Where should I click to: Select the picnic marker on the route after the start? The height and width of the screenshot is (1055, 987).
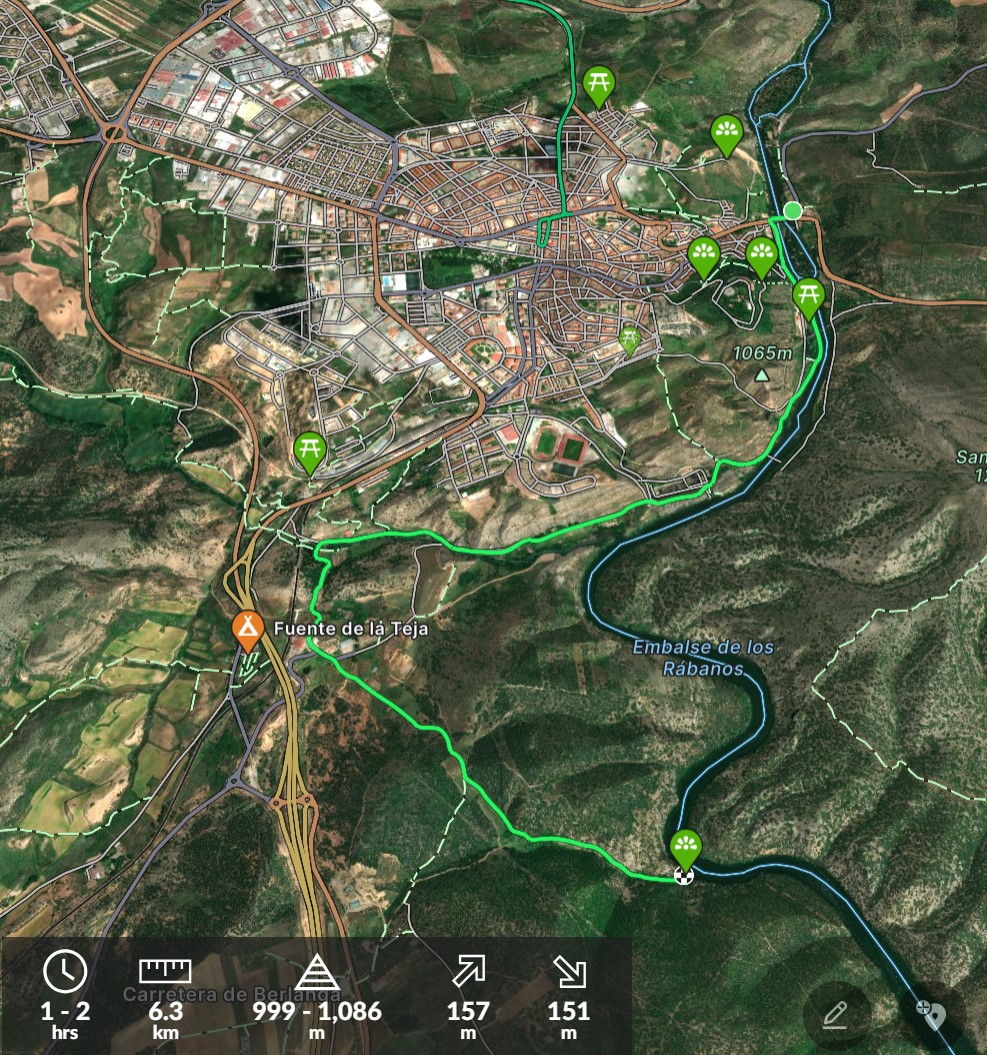click(808, 296)
